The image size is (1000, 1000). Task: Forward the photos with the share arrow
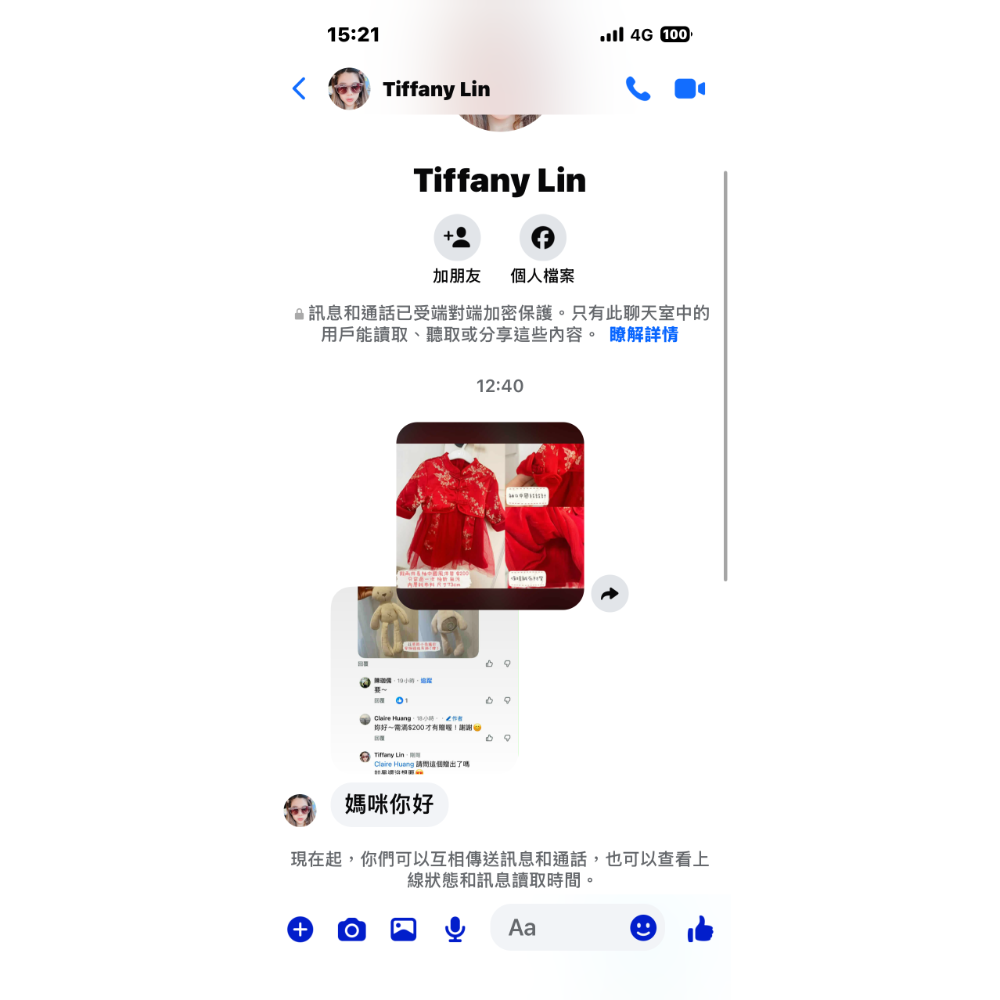[610, 594]
